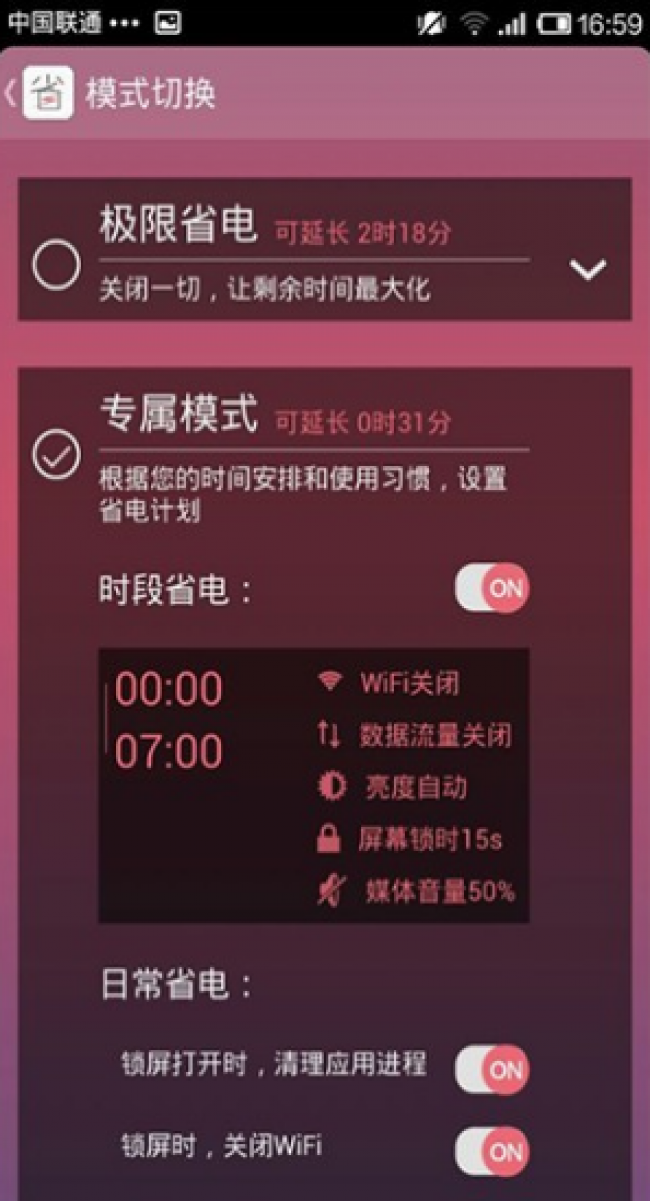Select the 极限省电 mode radio button

[56, 266]
